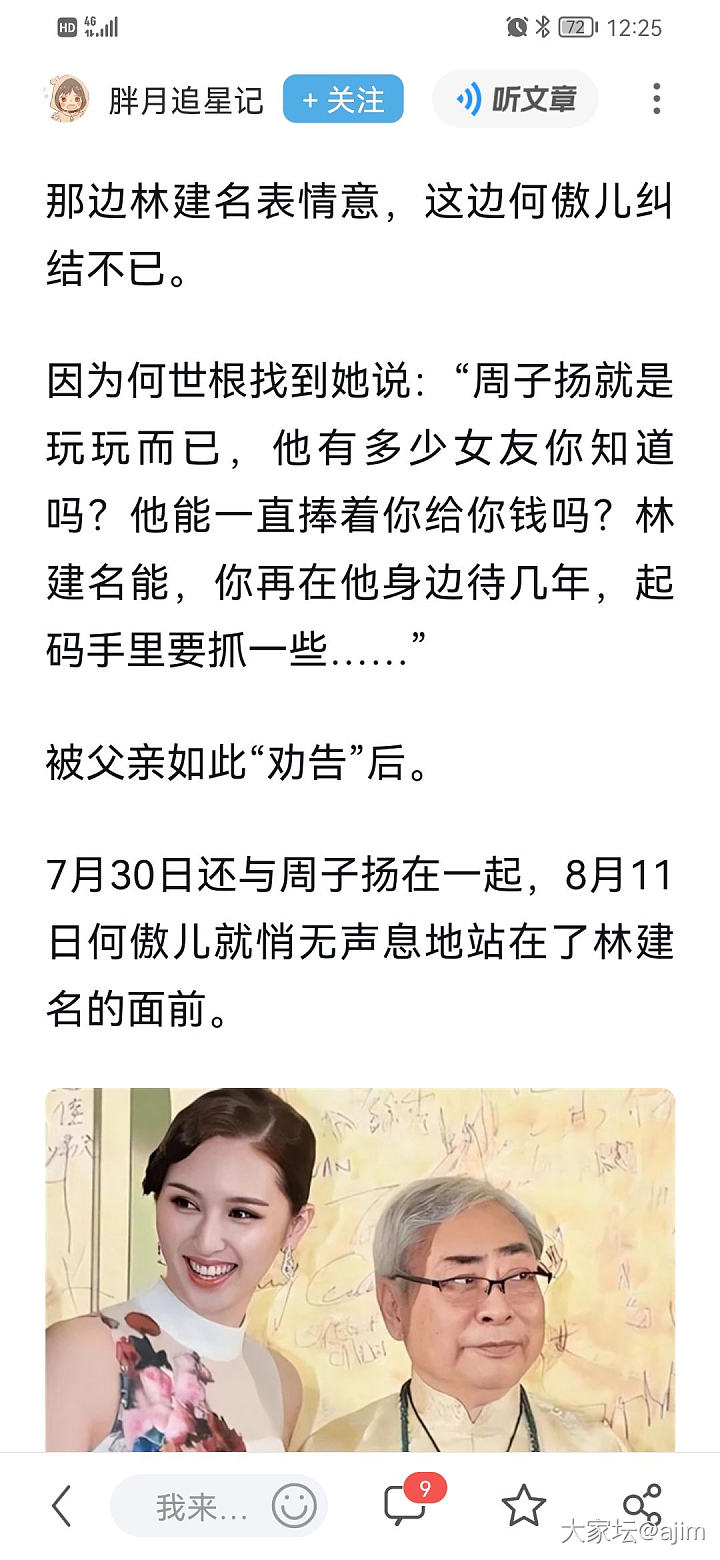Listen to the article via 听文章
720x1560 pixels.
(515, 99)
